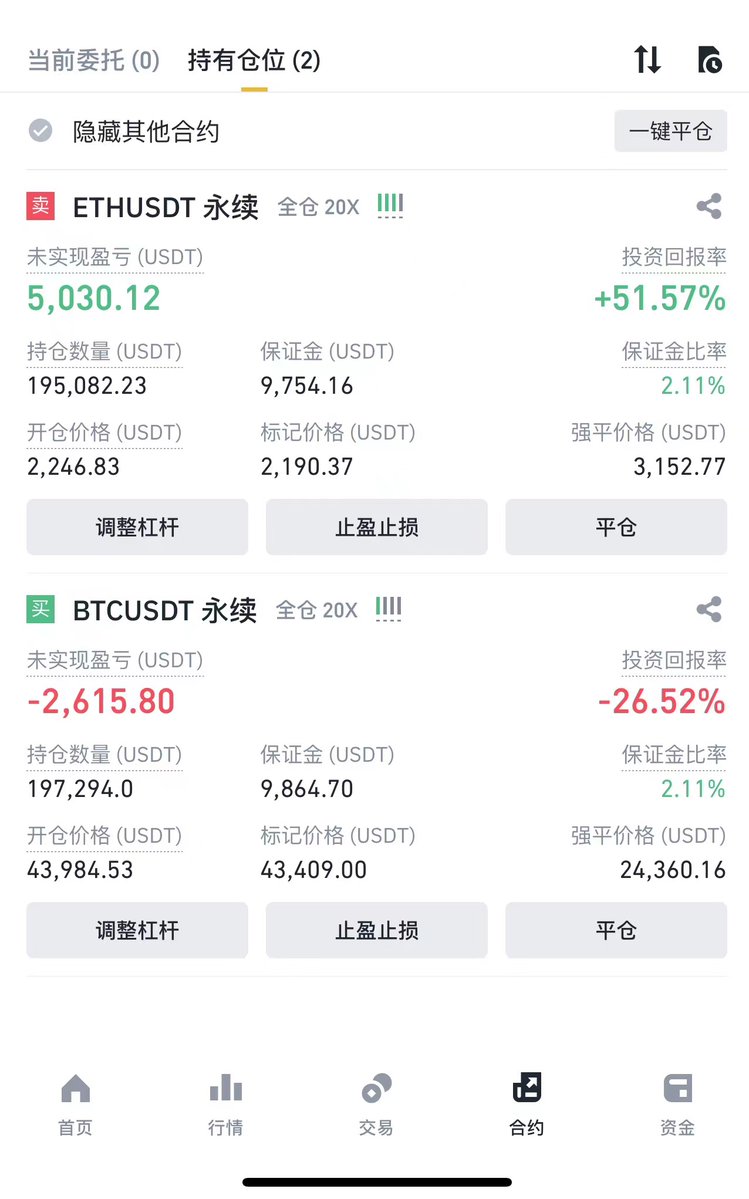Share the ETHUSDT position
The height and width of the screenshot is (1199, 749).
click(708, 206)
